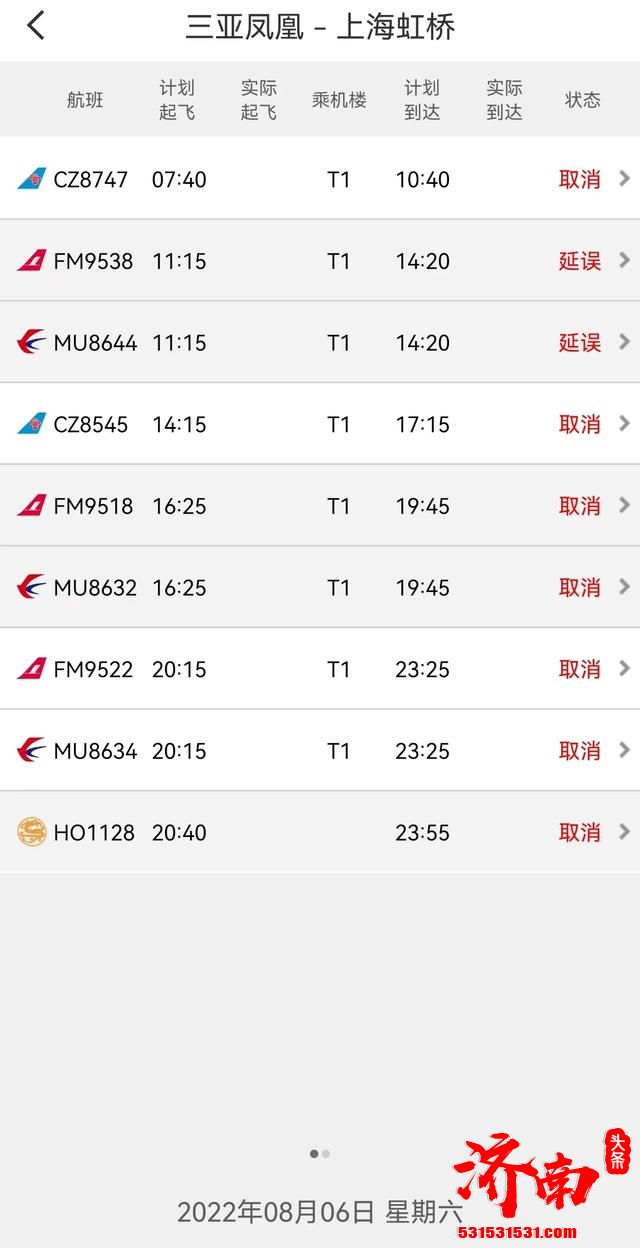View delayed flight FM9538
Viewport: 640px width, 1248px height.
point(320,261)
